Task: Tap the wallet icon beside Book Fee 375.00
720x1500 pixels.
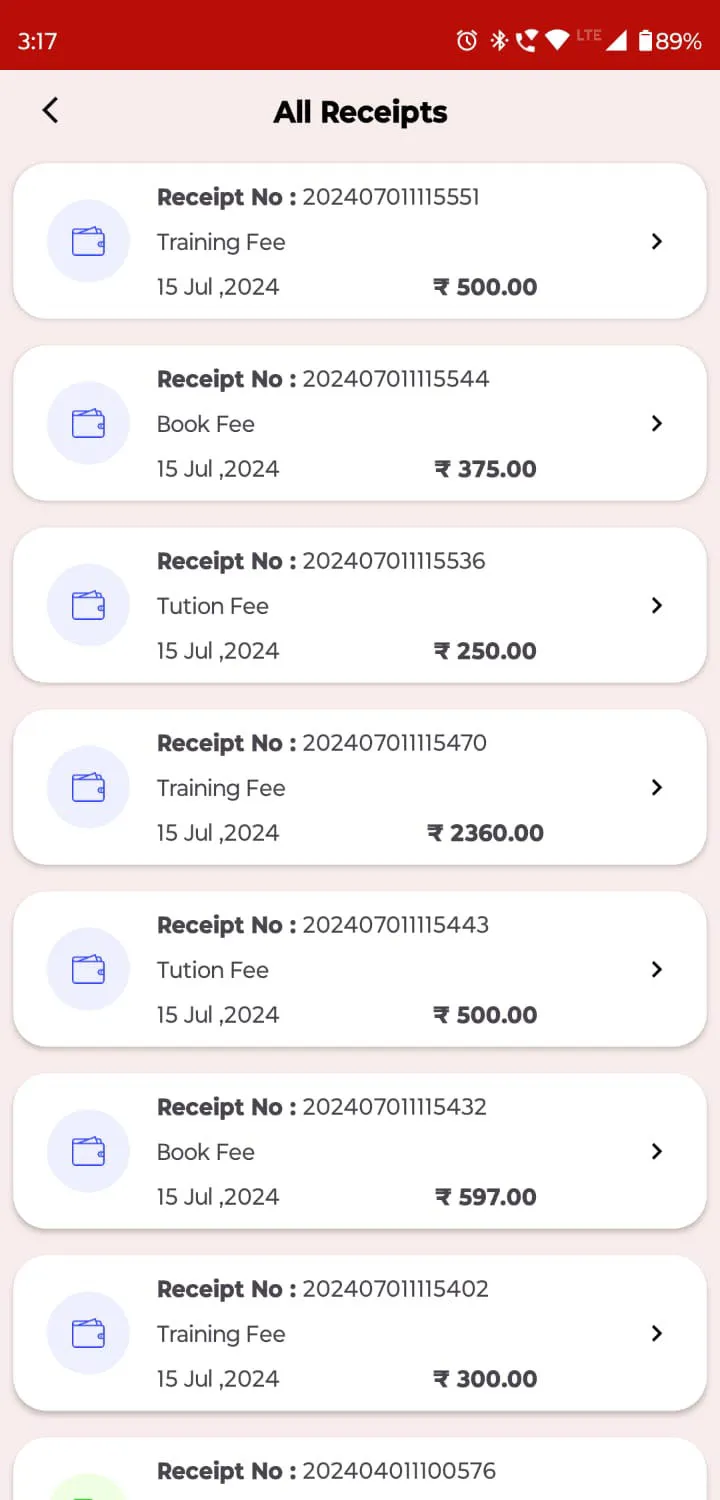Action: 88,423
